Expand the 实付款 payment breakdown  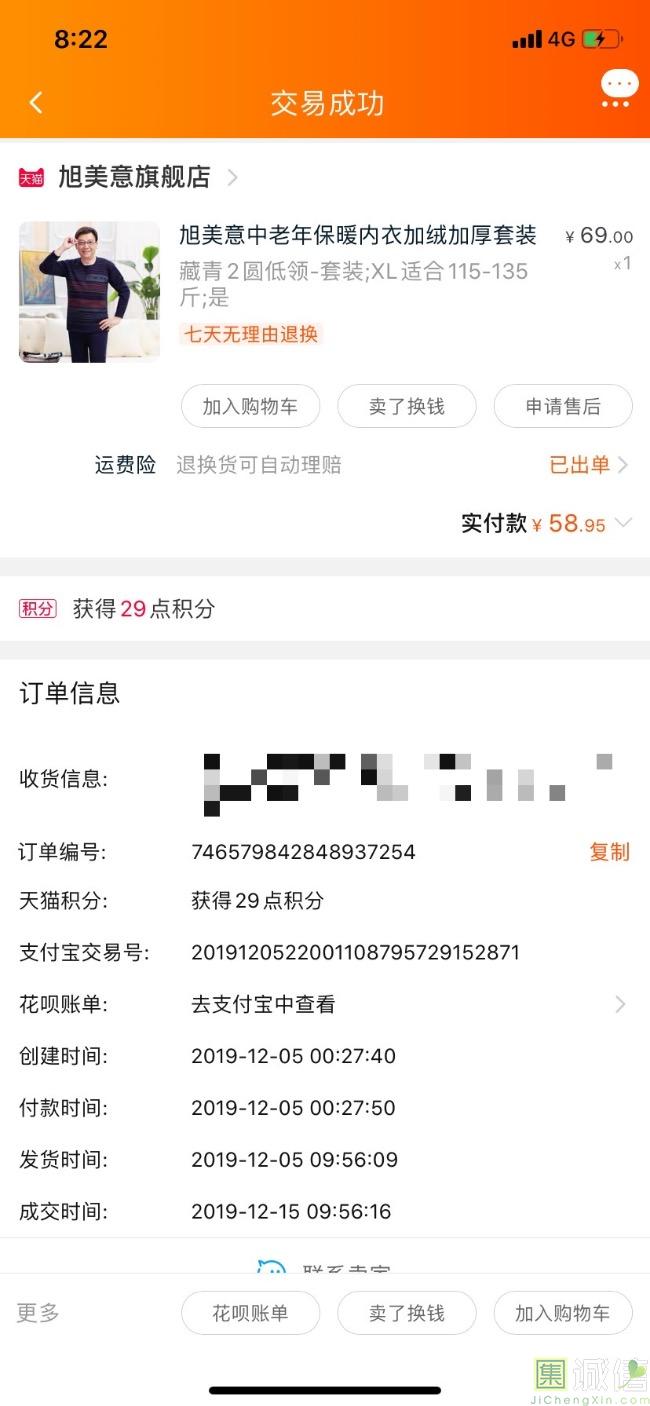click(622, 523)
